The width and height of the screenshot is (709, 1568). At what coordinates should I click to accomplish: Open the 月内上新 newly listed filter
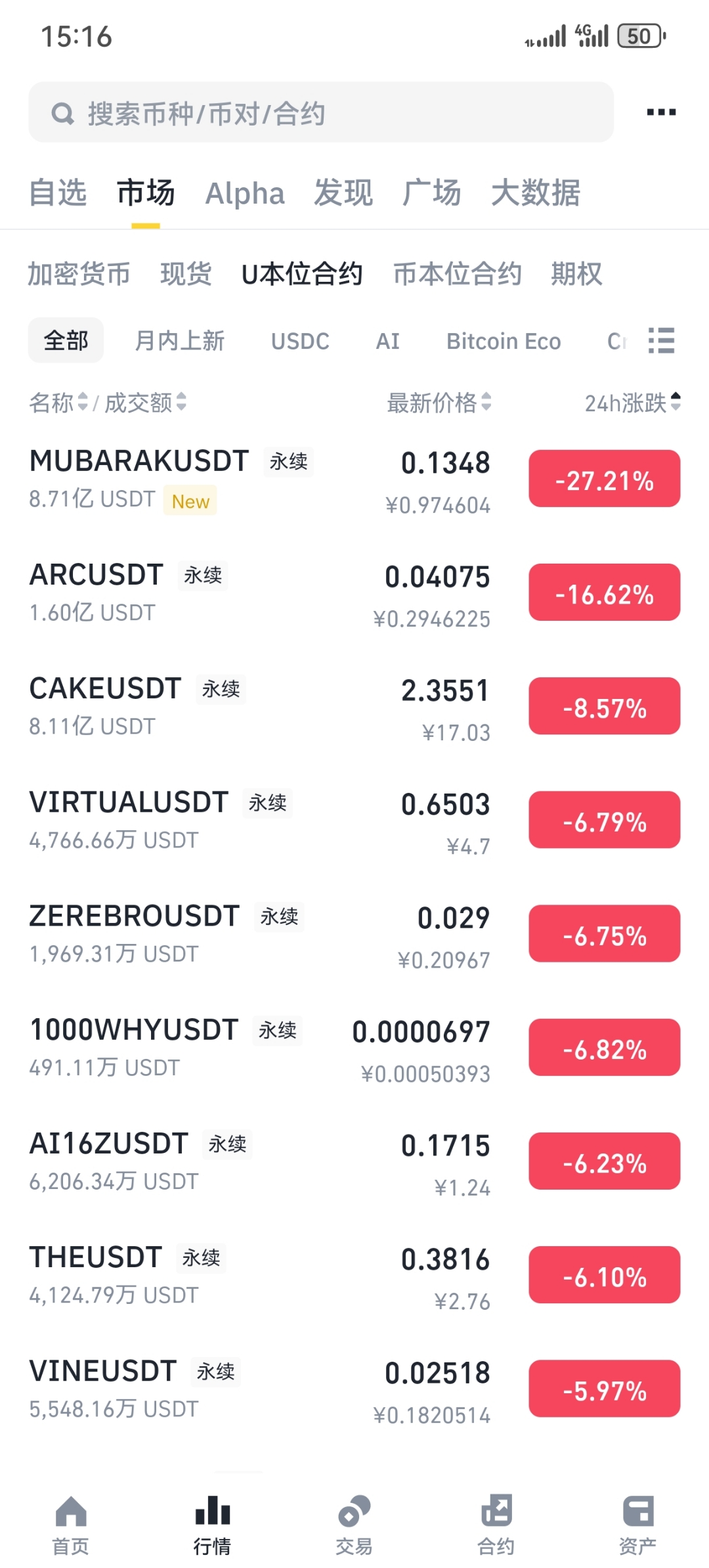click(180, 340)
